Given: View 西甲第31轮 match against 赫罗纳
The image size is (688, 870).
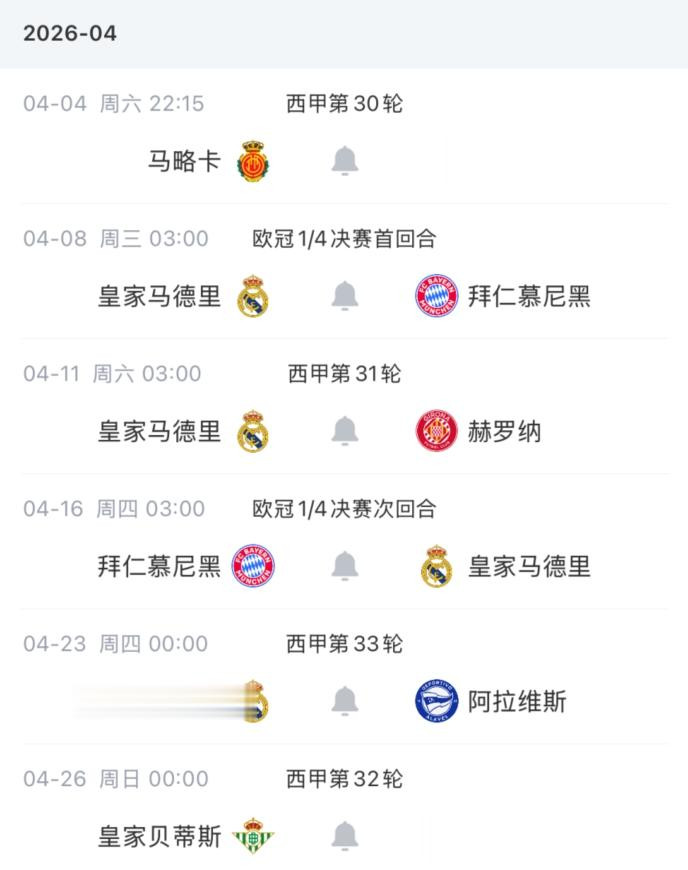Looking at the screenshot, I should [x=344, y=373].
